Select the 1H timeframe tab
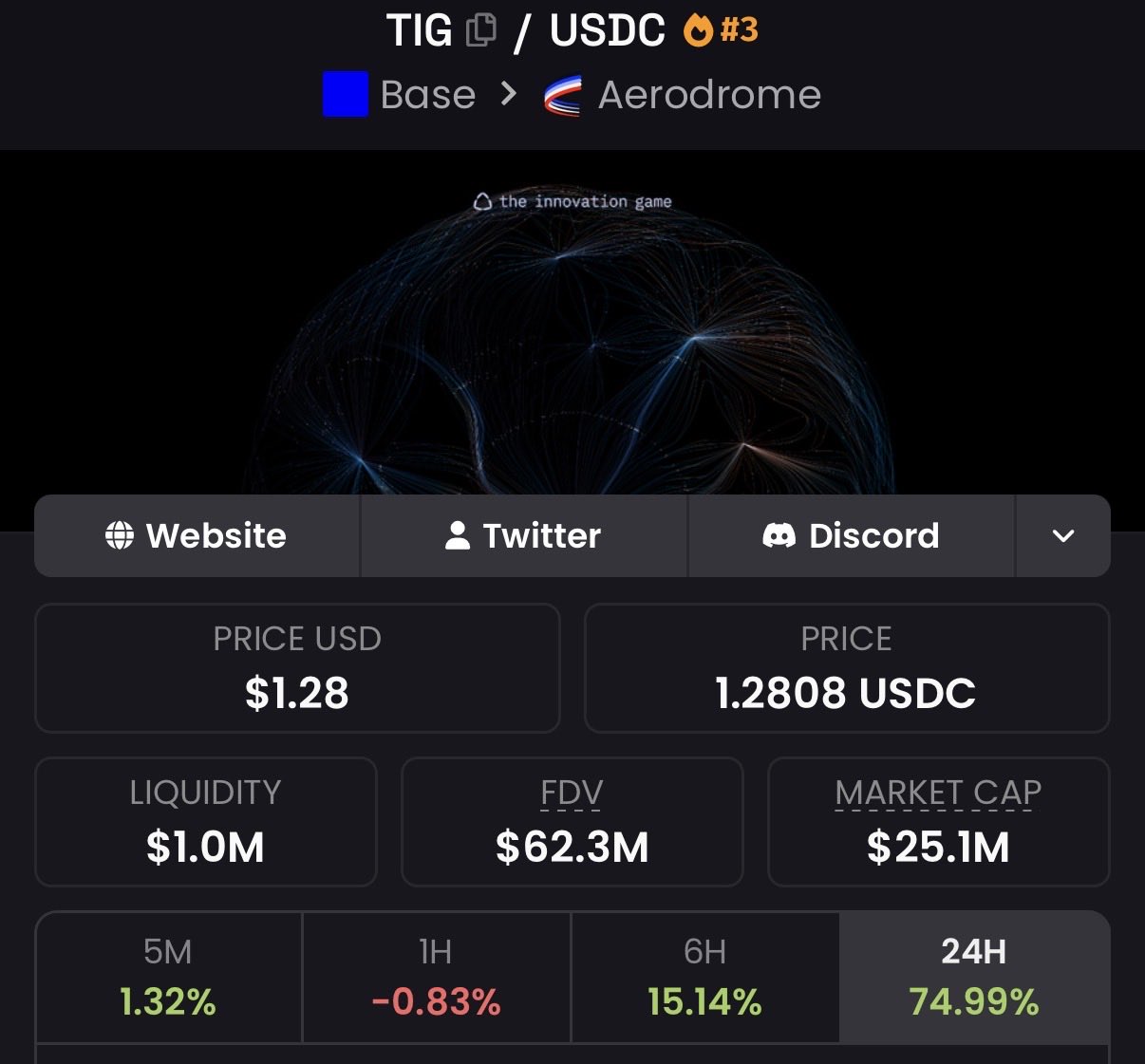Image resolution: width=1145 pixels, height=1064 pixels. click(437, 977)
